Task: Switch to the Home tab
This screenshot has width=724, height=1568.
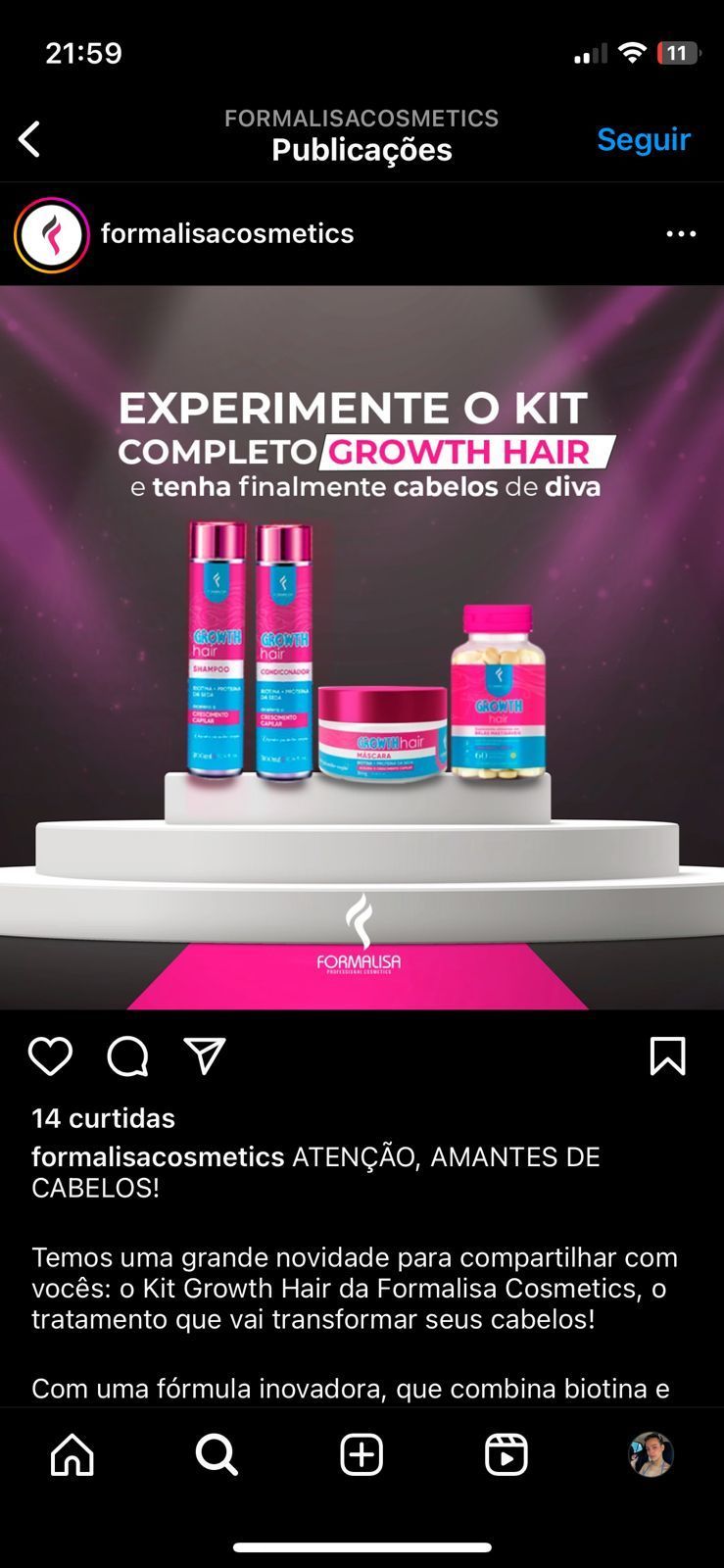Action: 72,1454
